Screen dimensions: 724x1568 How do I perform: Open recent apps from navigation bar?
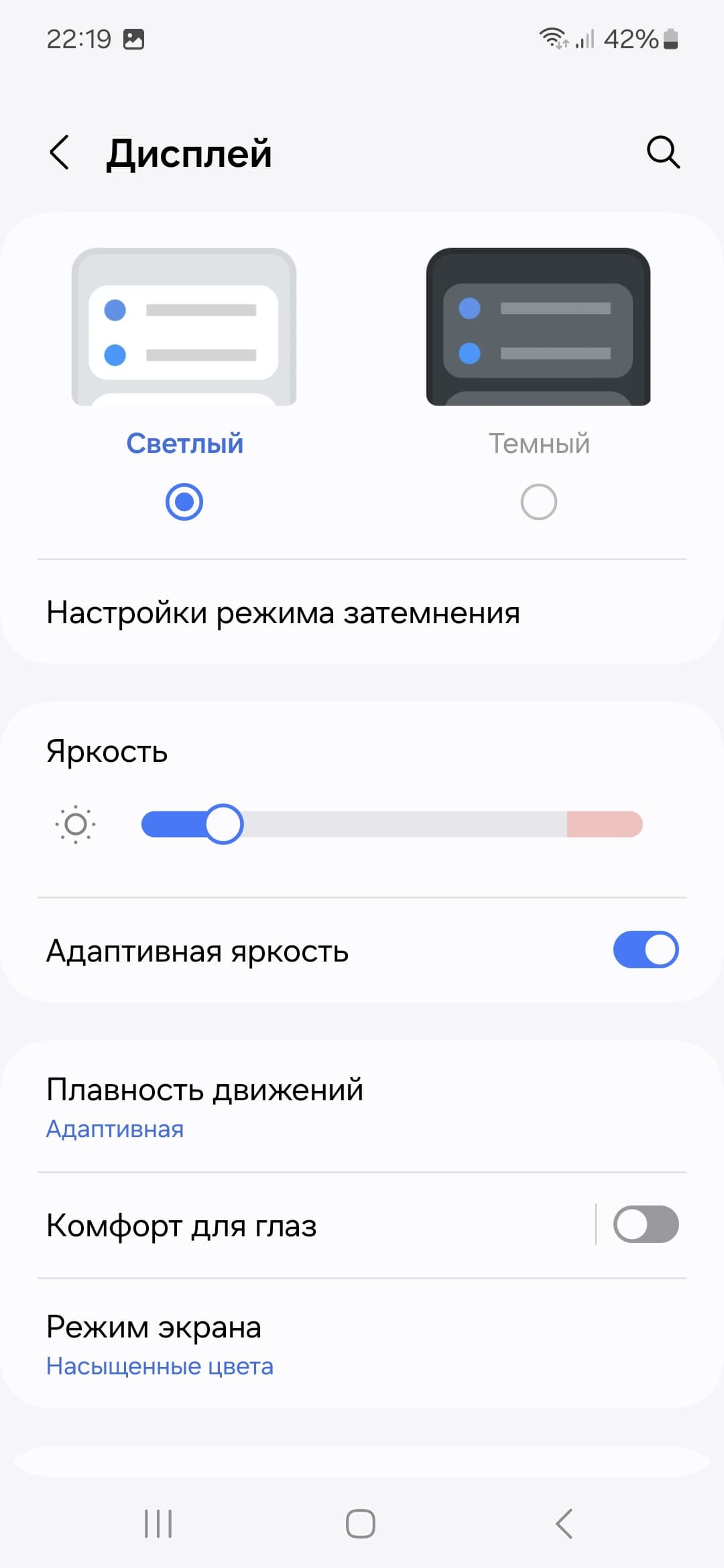(158, 1524)
